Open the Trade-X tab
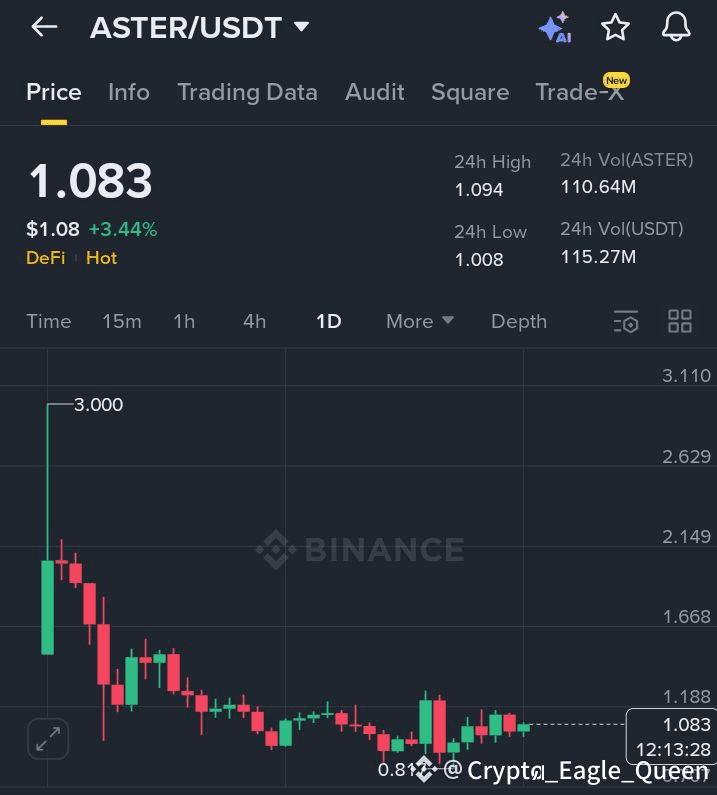717x795 pixels. tap(579, 92)
